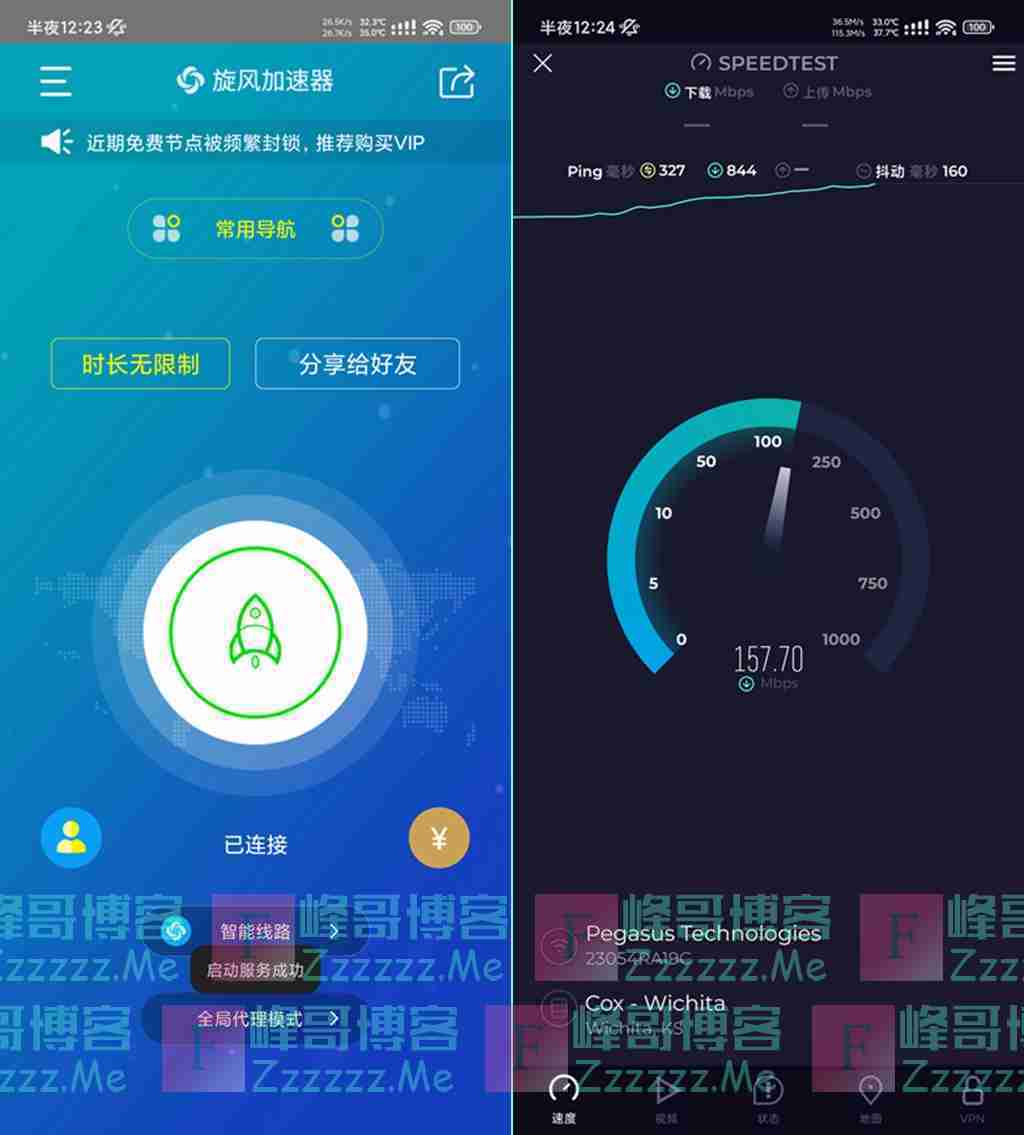
Task: Open the user profile icon
Action: (71, 838)
